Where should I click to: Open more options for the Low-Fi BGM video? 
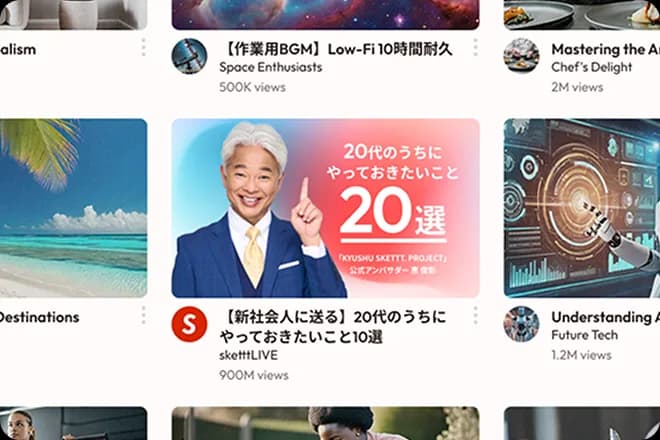click(x=475, y=48)
